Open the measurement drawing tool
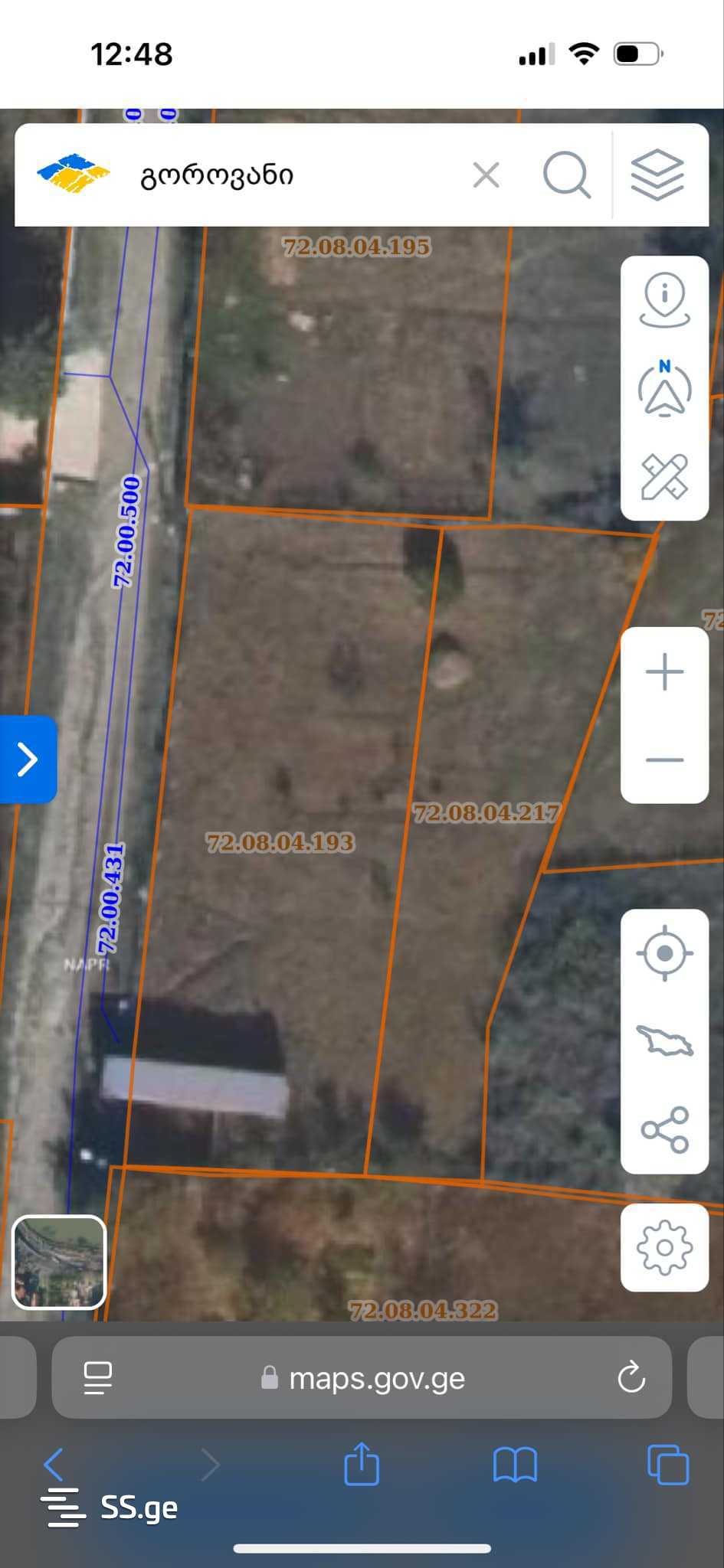 pos(664,476)
